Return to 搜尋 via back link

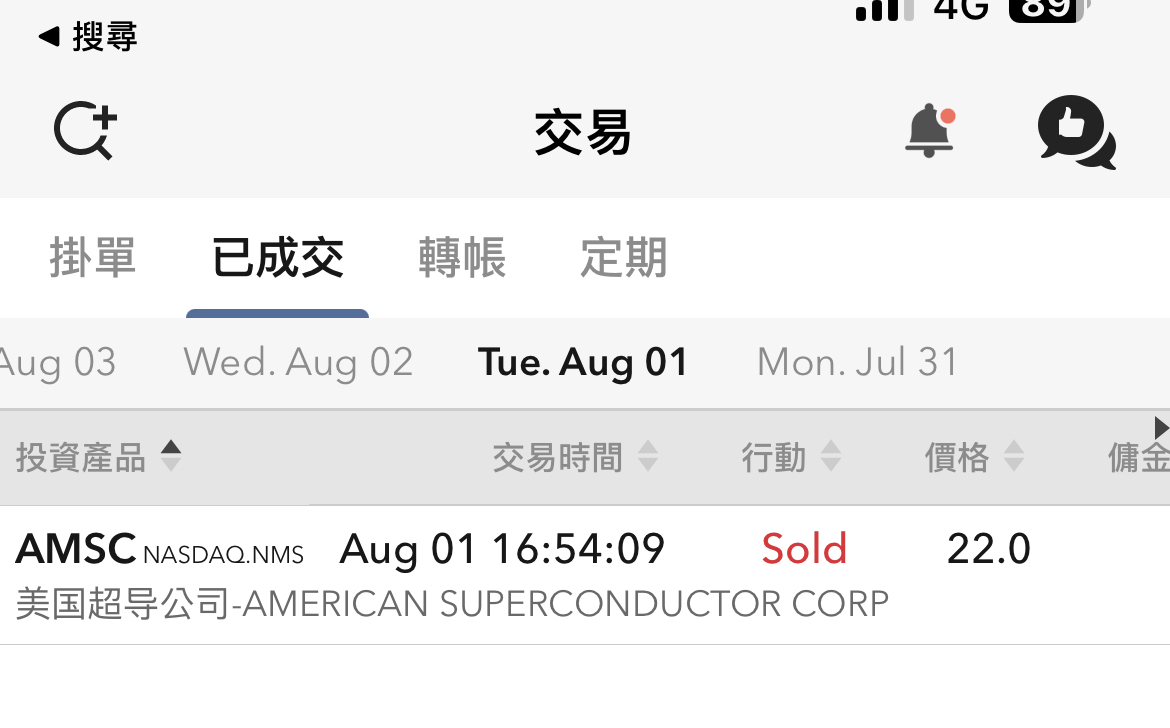point(88,38)
